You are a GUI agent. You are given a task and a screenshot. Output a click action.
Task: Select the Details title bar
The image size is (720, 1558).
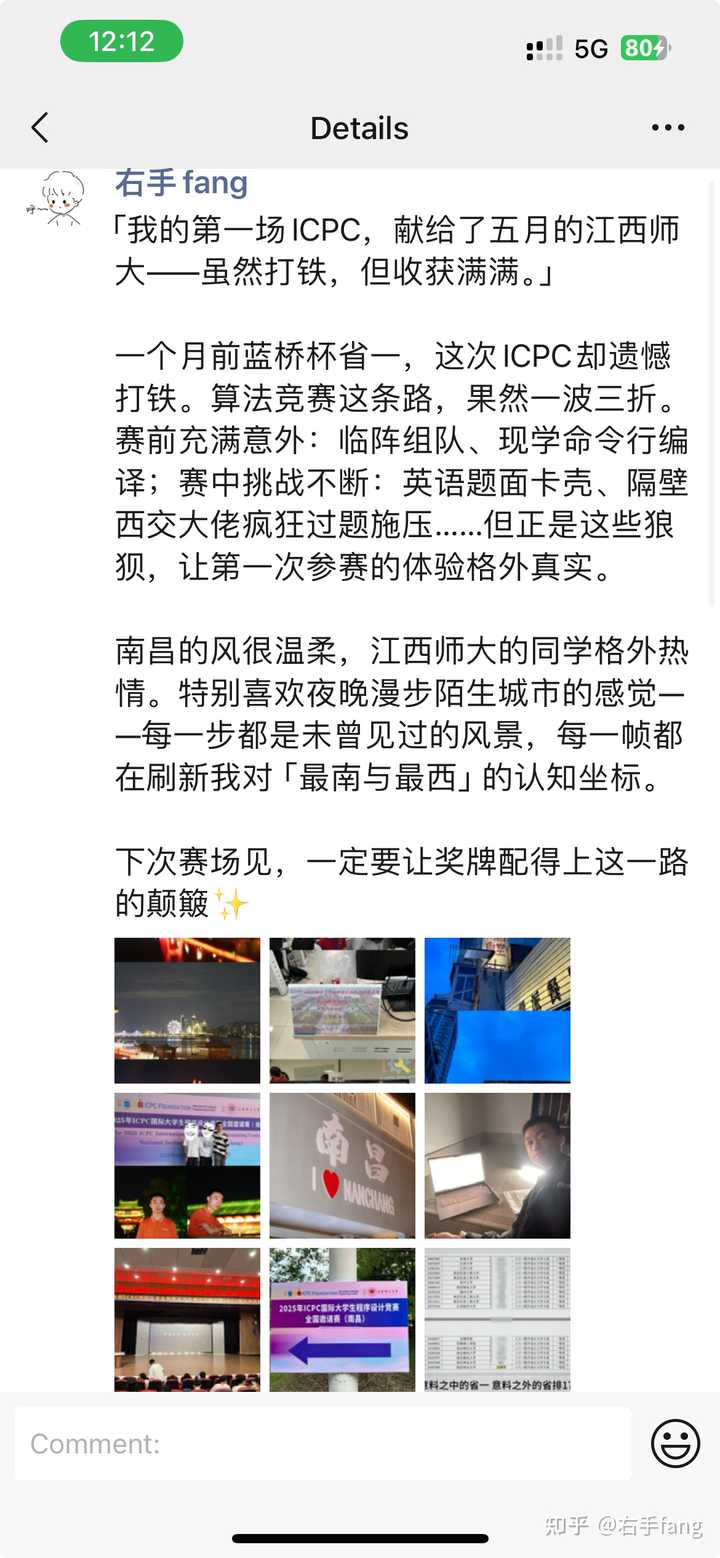pos(358,128)
